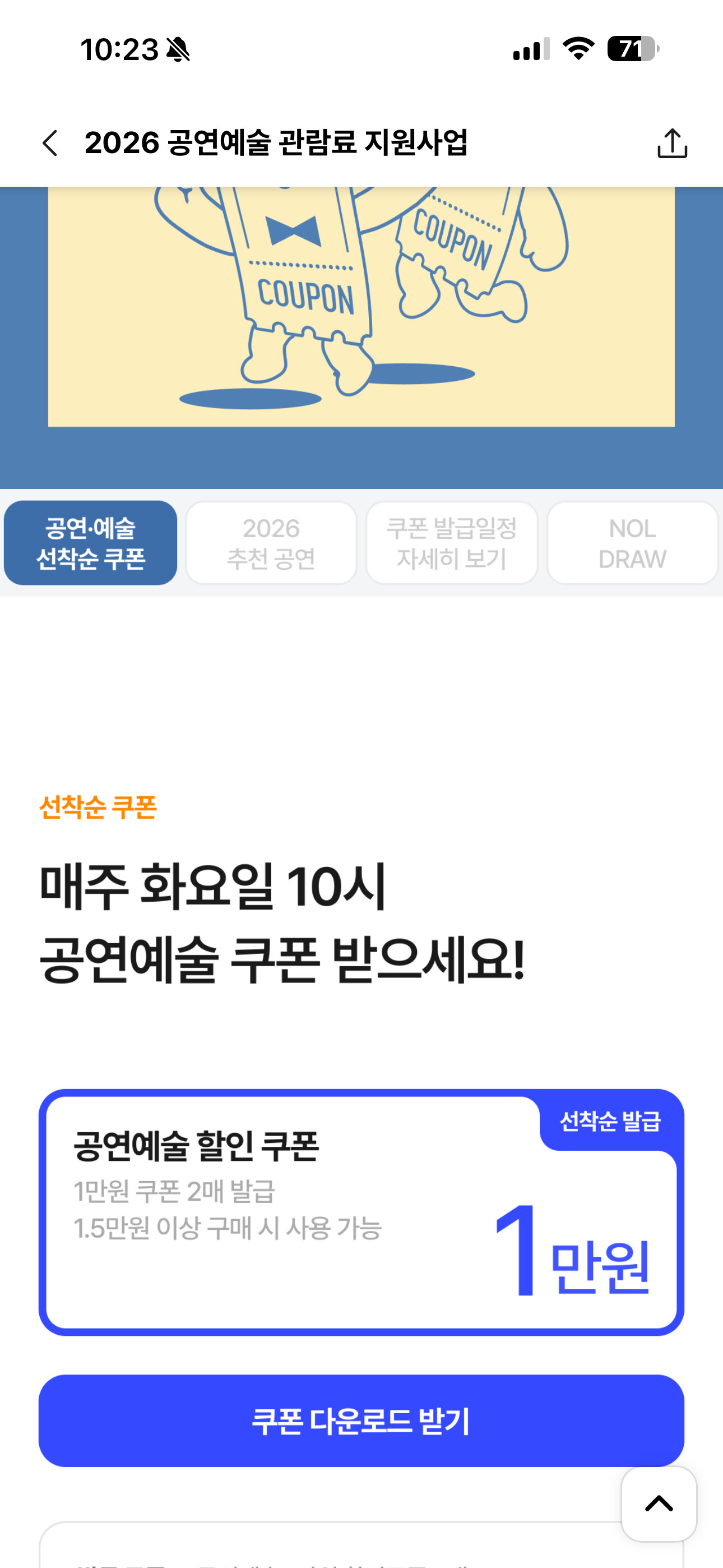This screenshot has height=1568, width=723.
Task: Switch to the NOL DRAW tab
Action: pyautogui.click(x=632, y=543)
